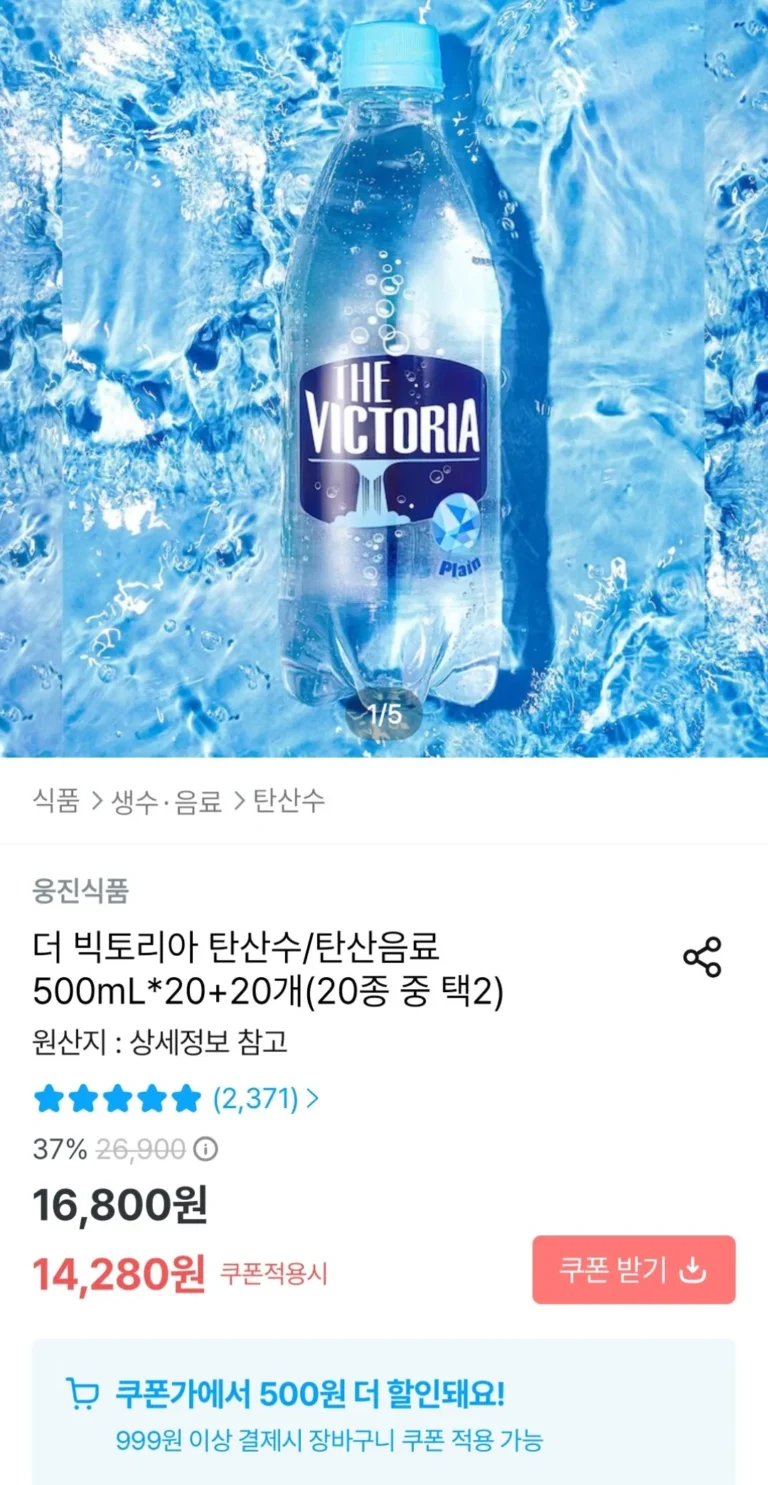Open the product image viewer
The image size is (768, 1485).
click(384, 380)
